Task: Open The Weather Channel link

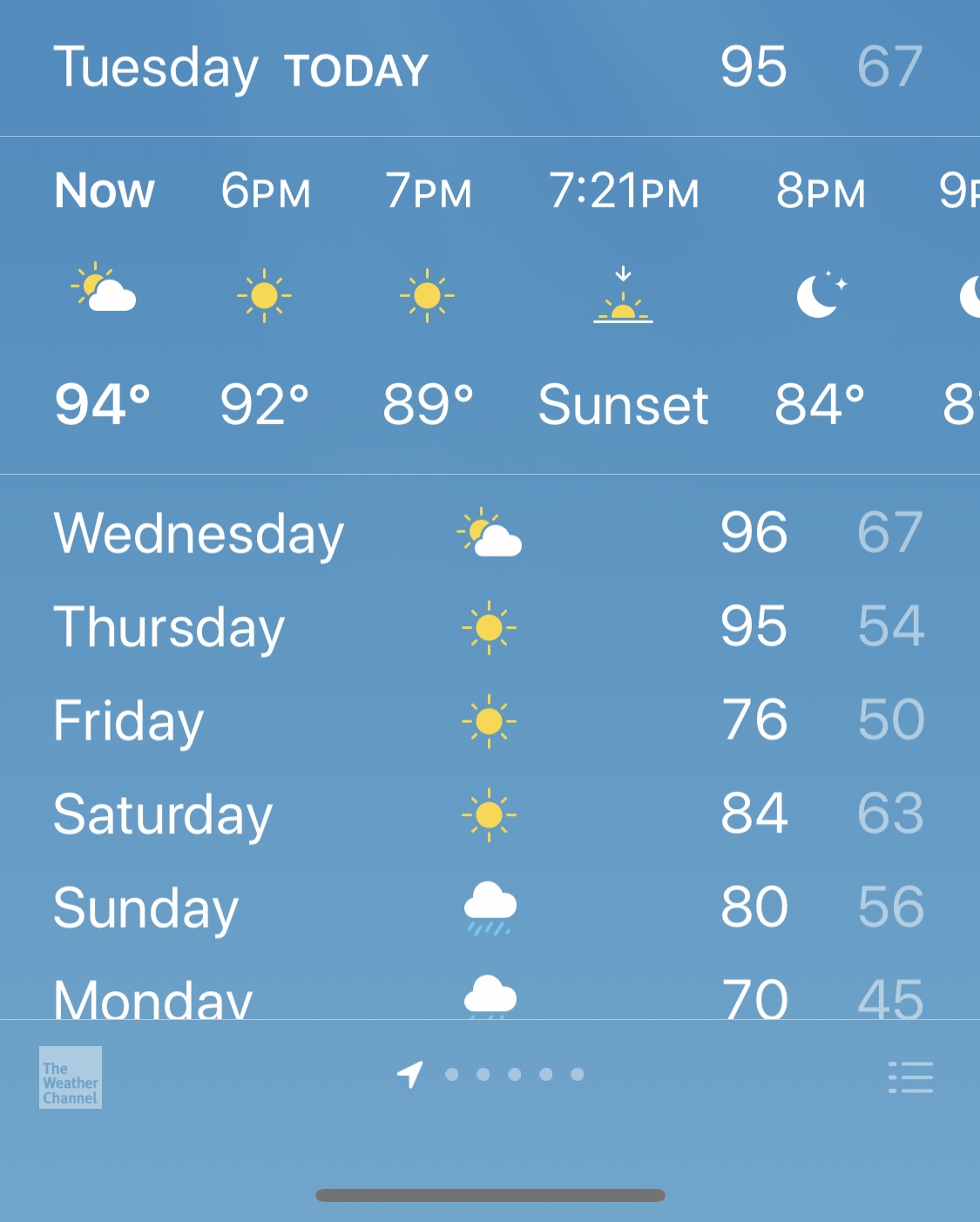Action: coord(71,1077)
